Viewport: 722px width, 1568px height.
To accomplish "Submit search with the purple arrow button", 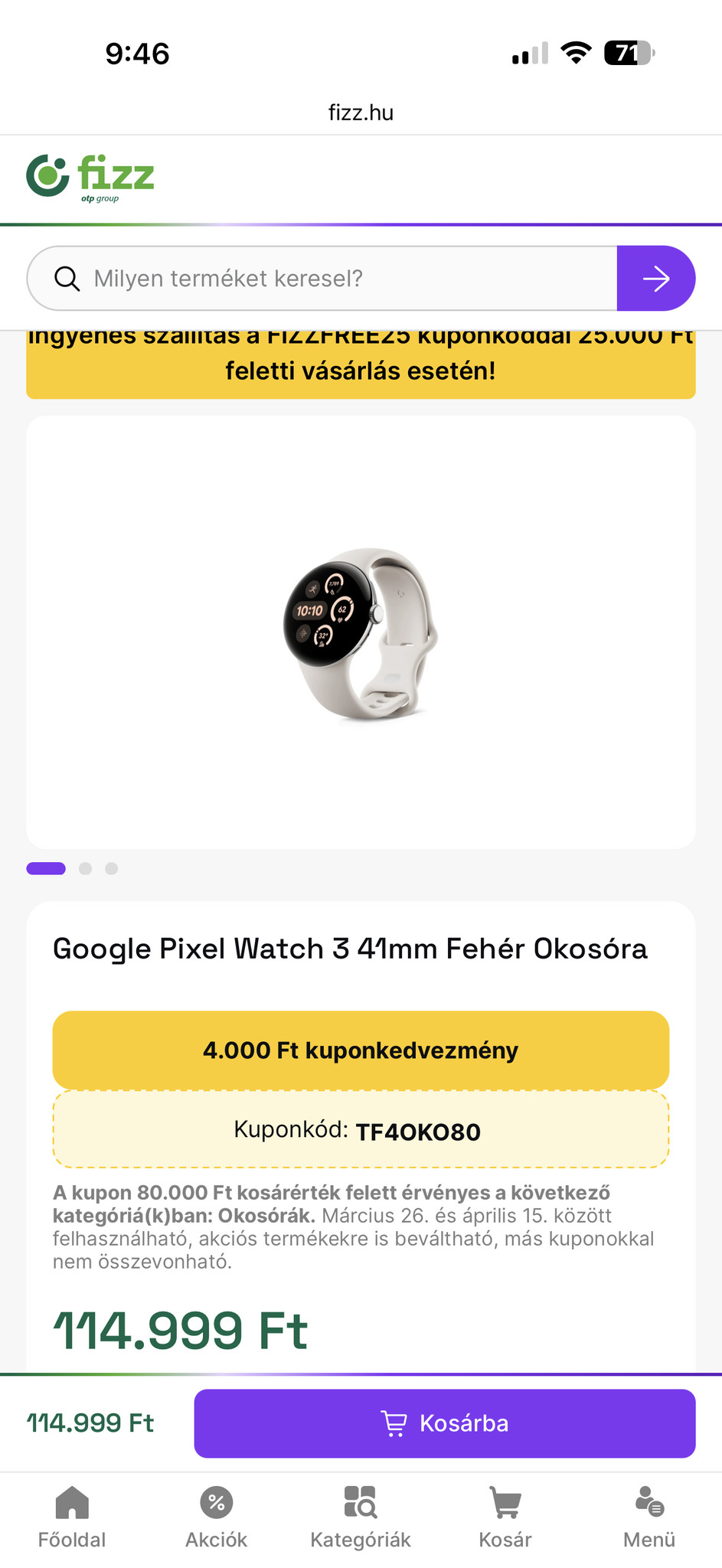I will pyautogui.click(x=655, y=279).
